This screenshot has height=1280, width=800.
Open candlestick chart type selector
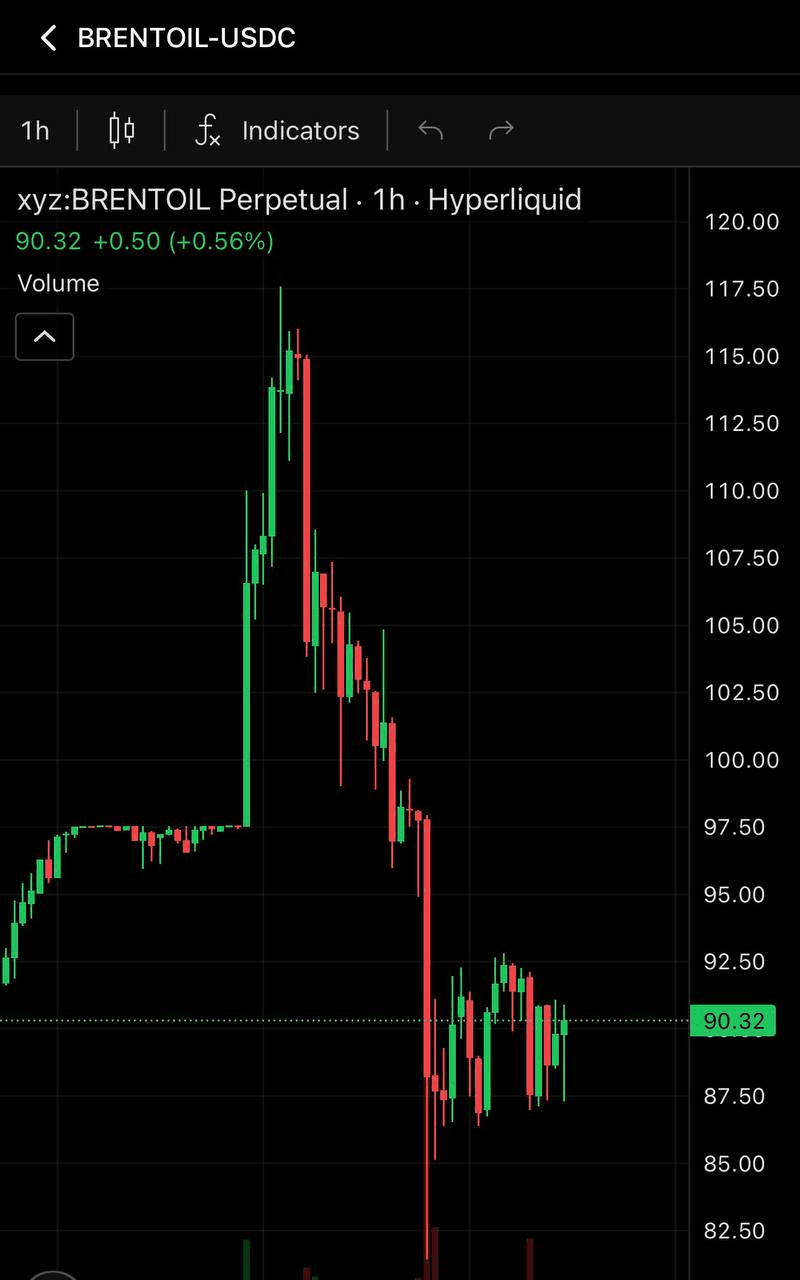(122, 130)
